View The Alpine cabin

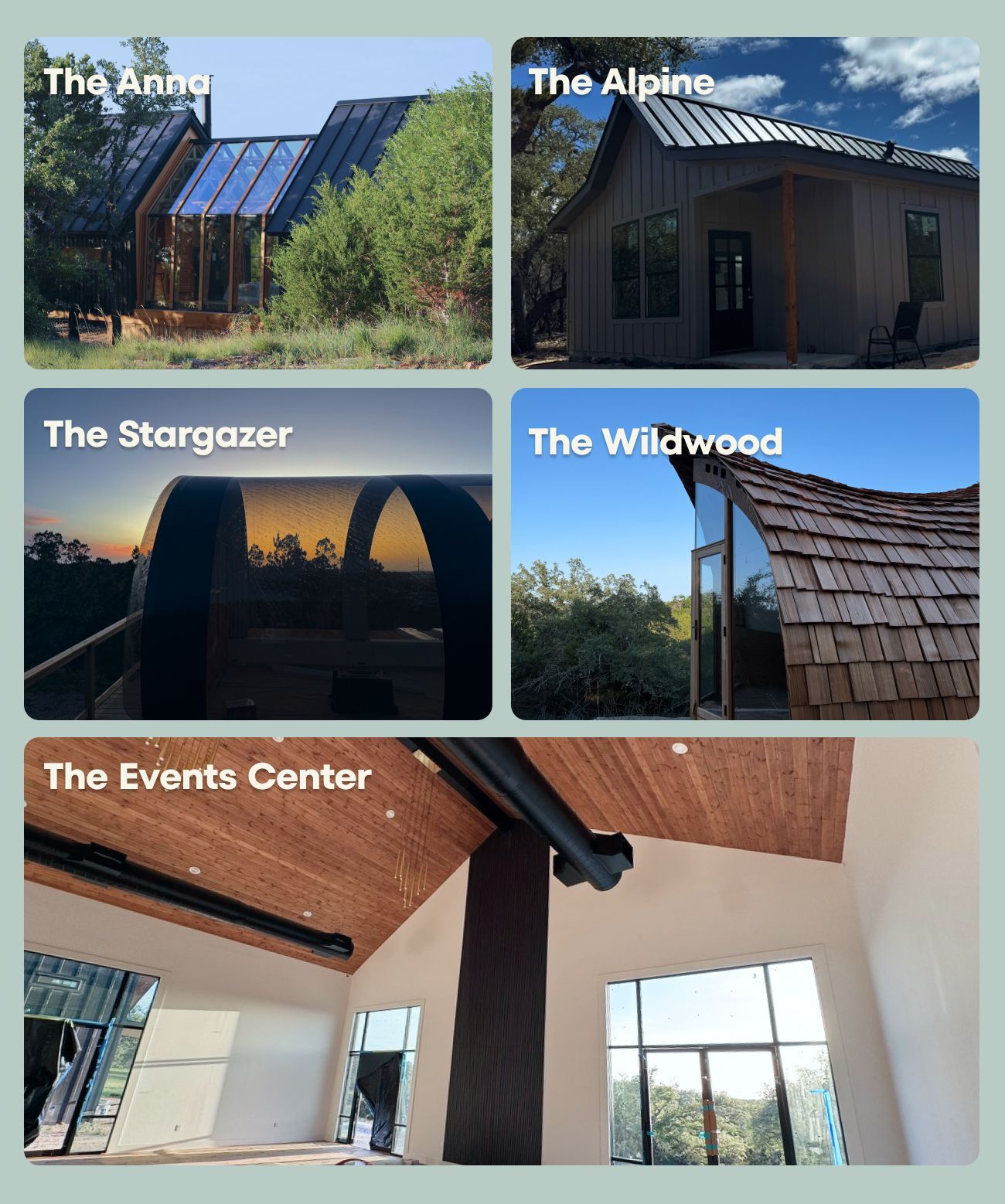click(744, 203)
